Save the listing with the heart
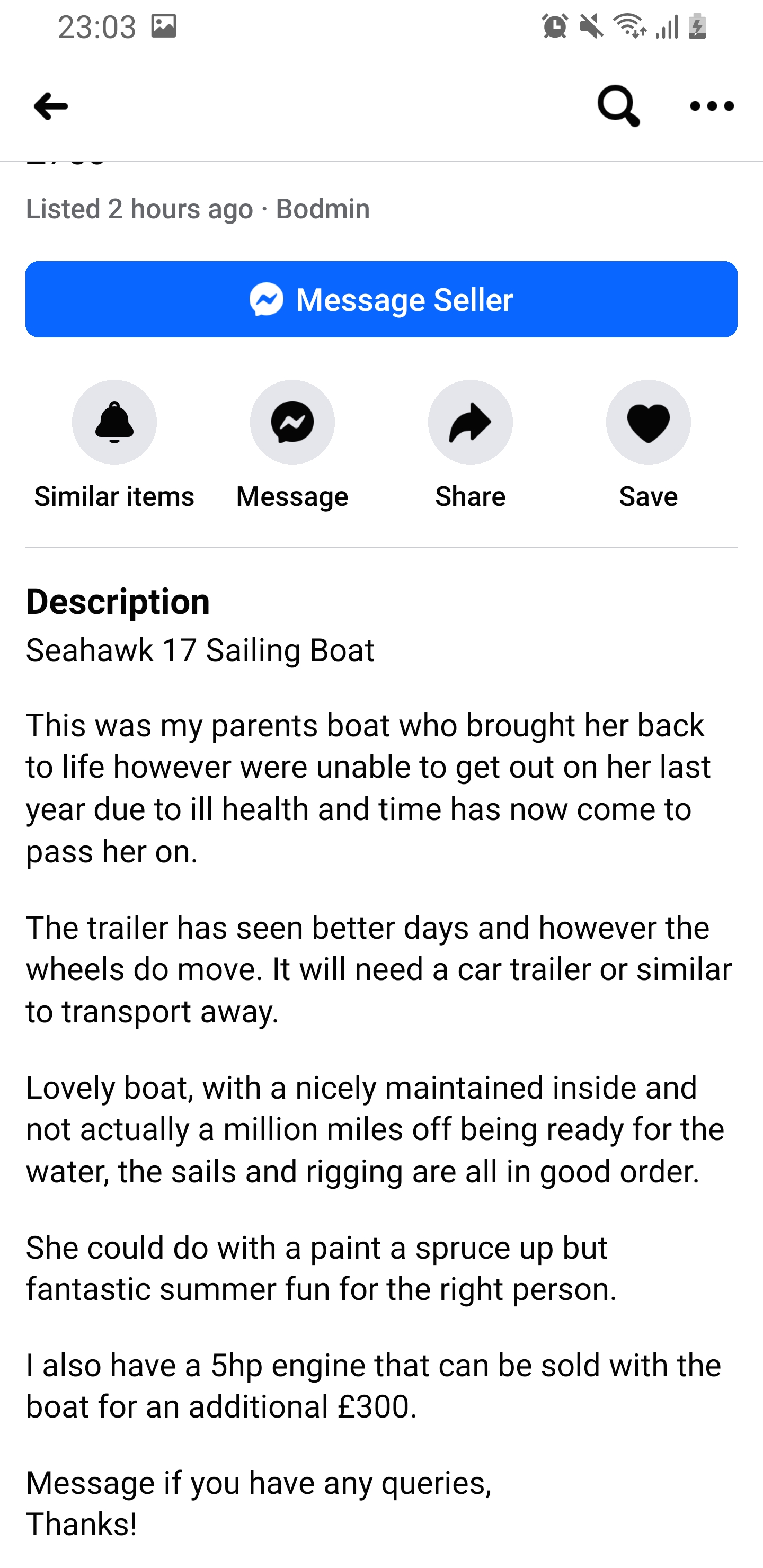This screenshot has width=763, height=1568. tap(648, 422)
